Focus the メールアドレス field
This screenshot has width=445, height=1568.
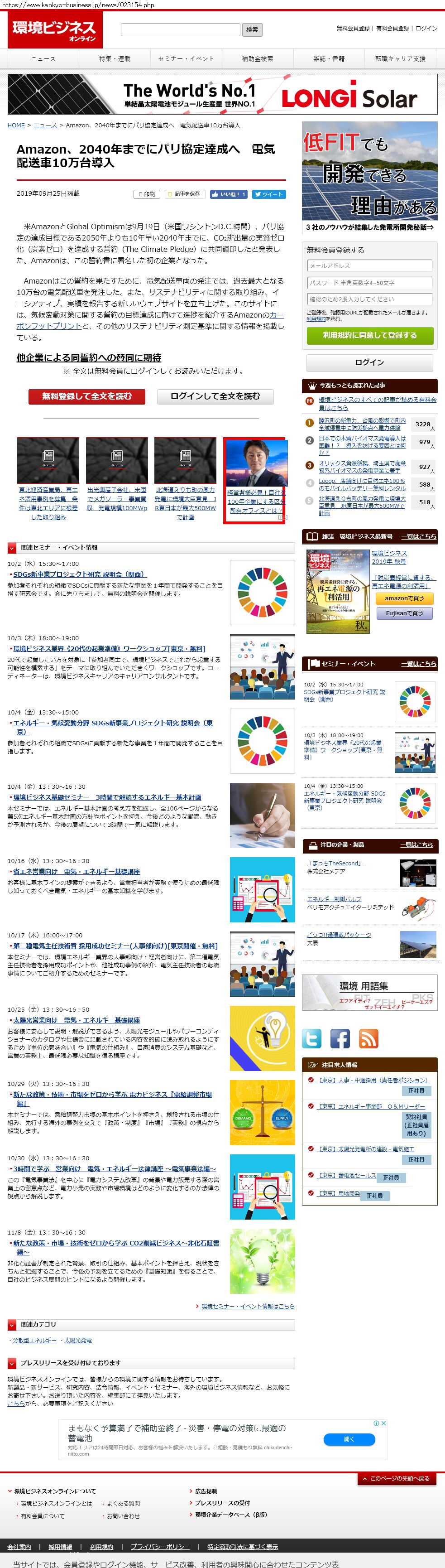369,266
